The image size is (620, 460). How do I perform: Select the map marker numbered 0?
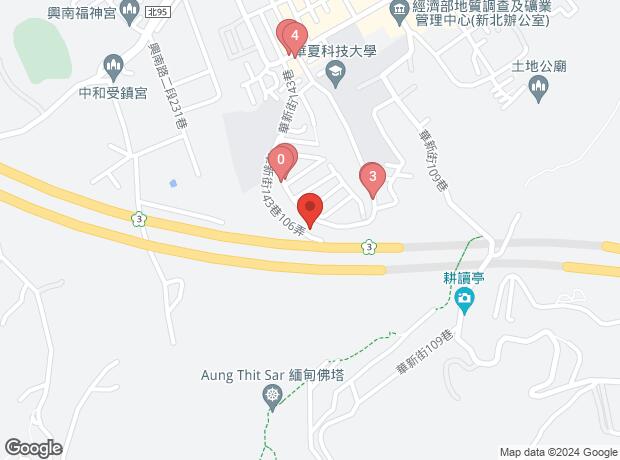(282, 159)
